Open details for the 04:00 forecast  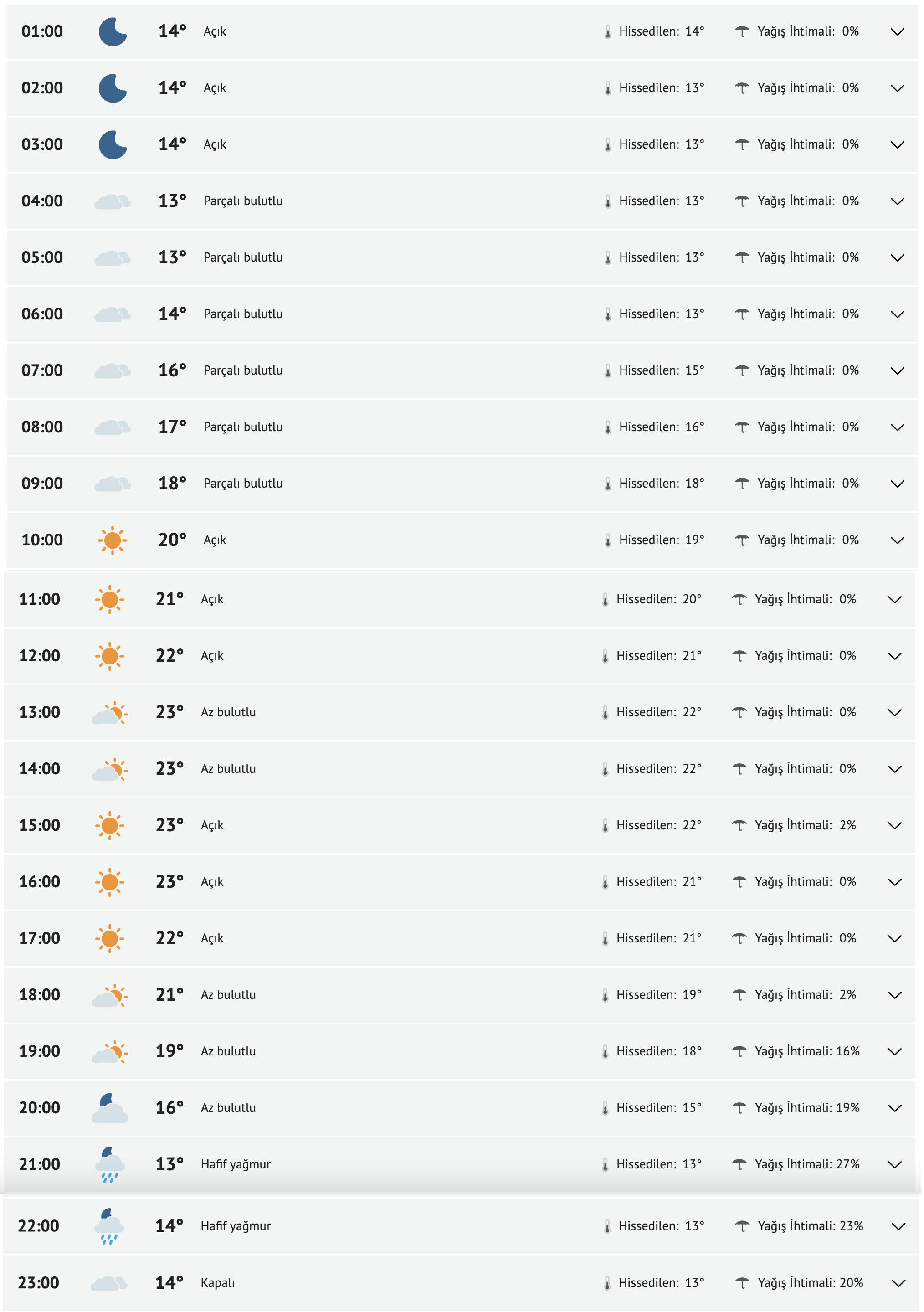click(x=897, y=202)
